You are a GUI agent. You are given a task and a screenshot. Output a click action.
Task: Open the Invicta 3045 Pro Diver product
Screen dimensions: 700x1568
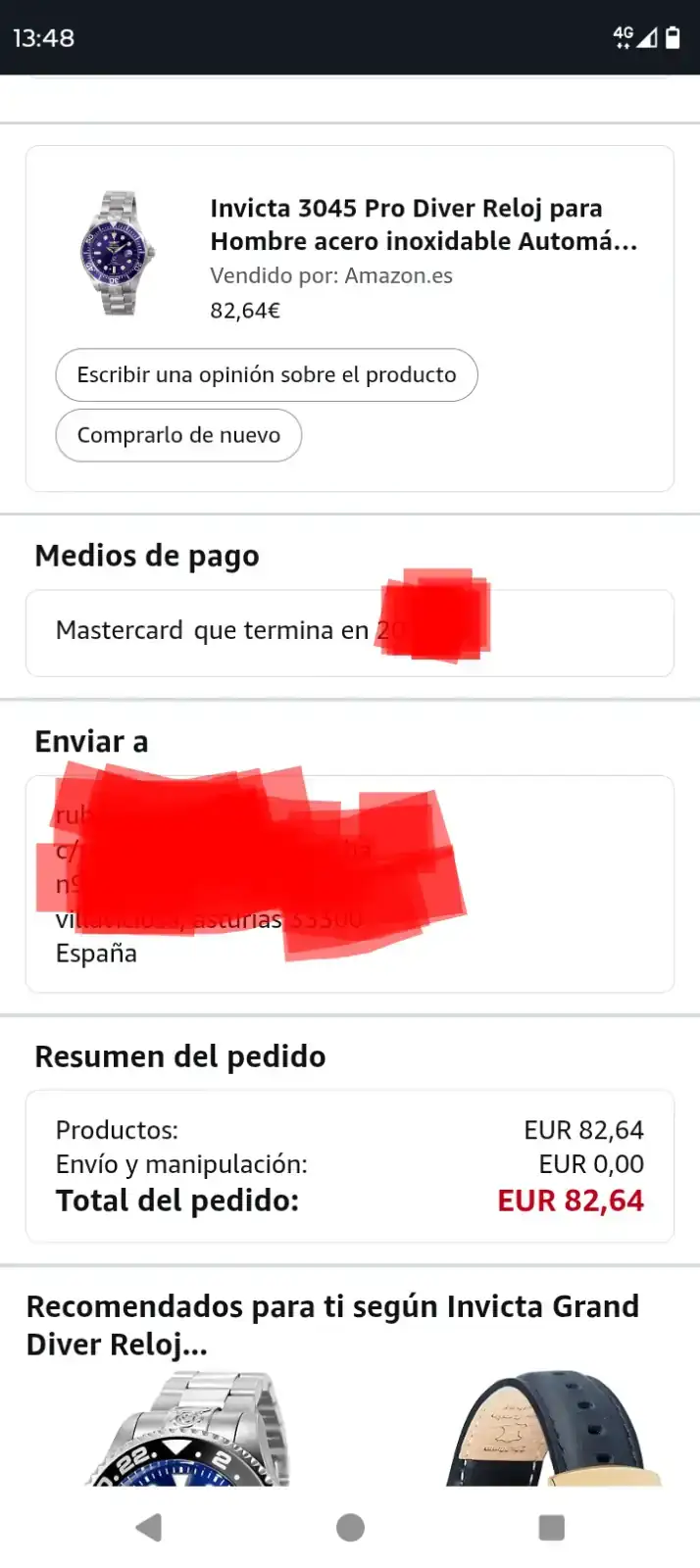pyautogui.click(x=423, y=225)
